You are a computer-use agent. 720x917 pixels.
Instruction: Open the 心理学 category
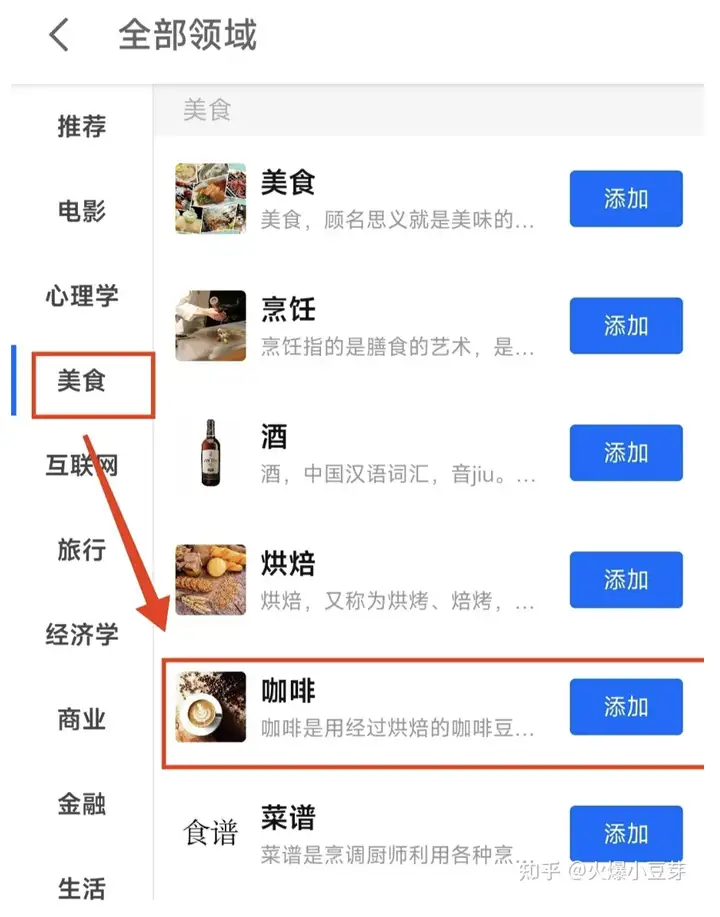[81, 296]
